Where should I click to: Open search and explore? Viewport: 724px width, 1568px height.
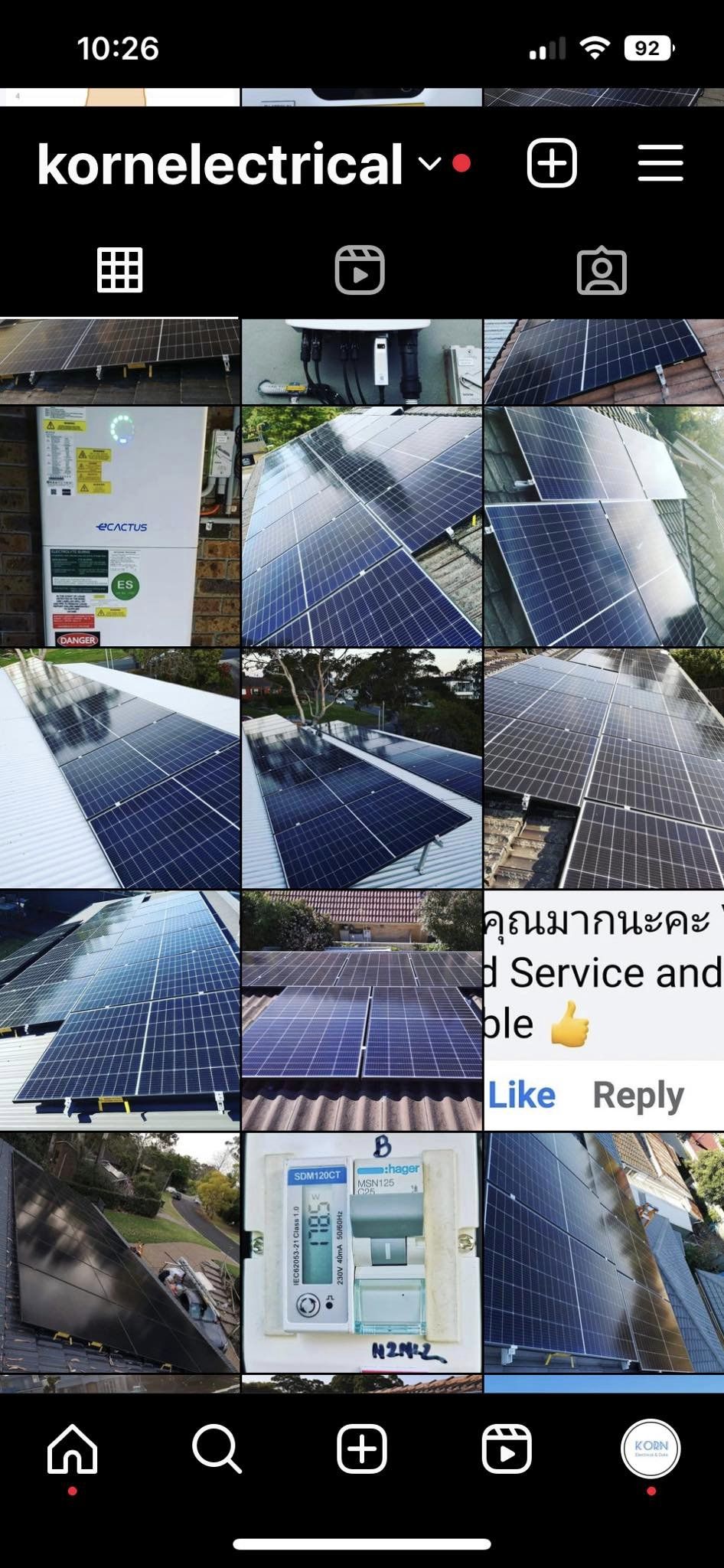click(217, 1449)
